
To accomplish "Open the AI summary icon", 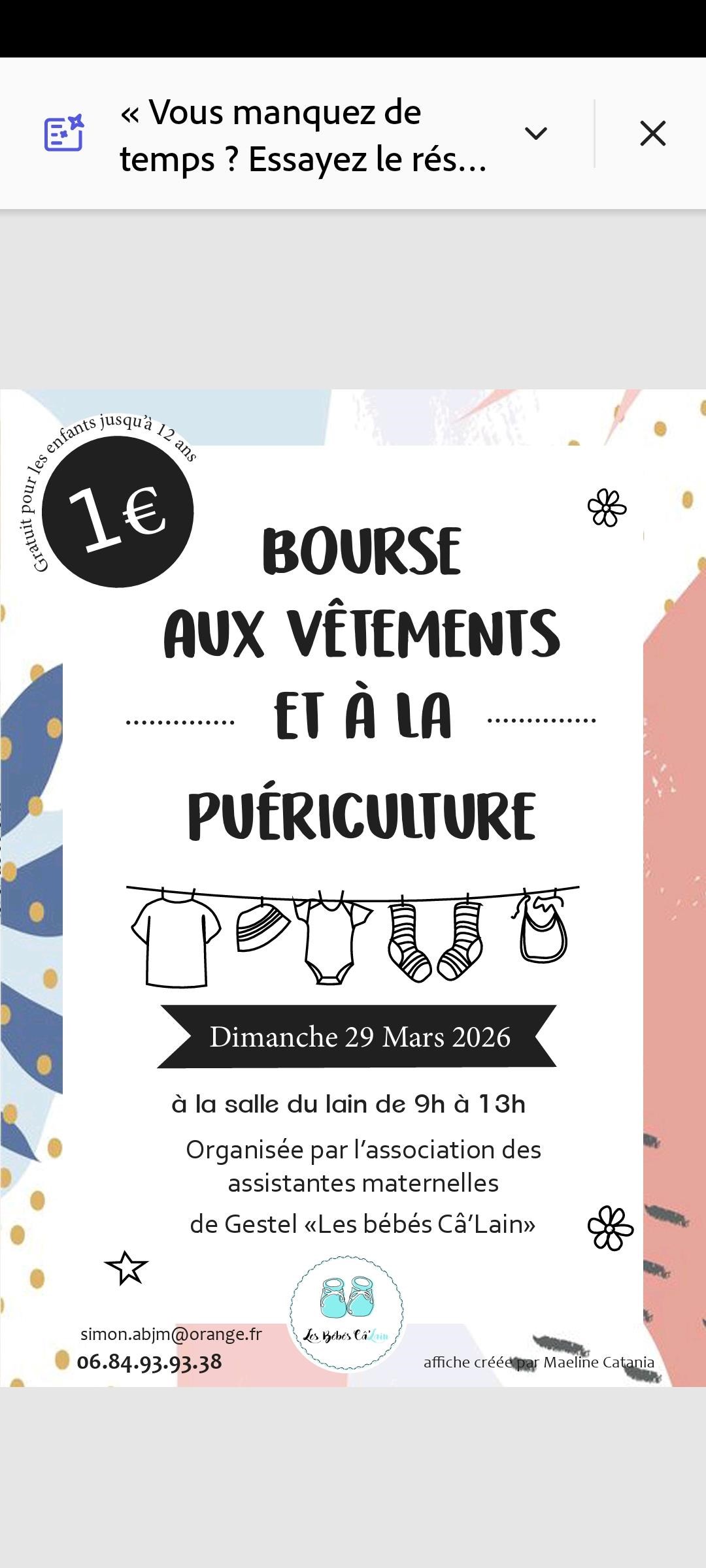I will (63, 134).
